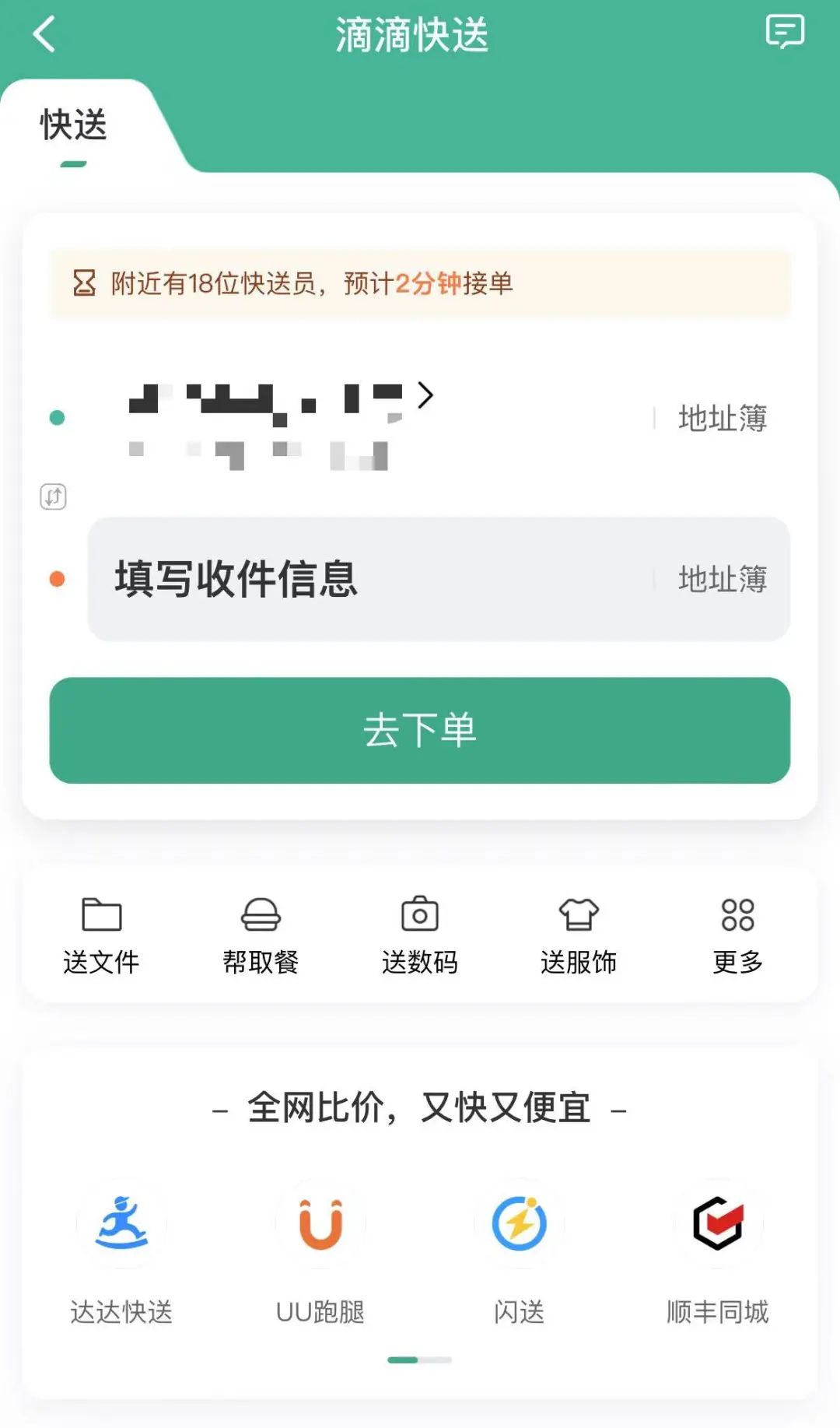The image size is (840, 1428).
Task: Choose 帮取餐 service
Action: pyautogui.click(x=261, y=935)
